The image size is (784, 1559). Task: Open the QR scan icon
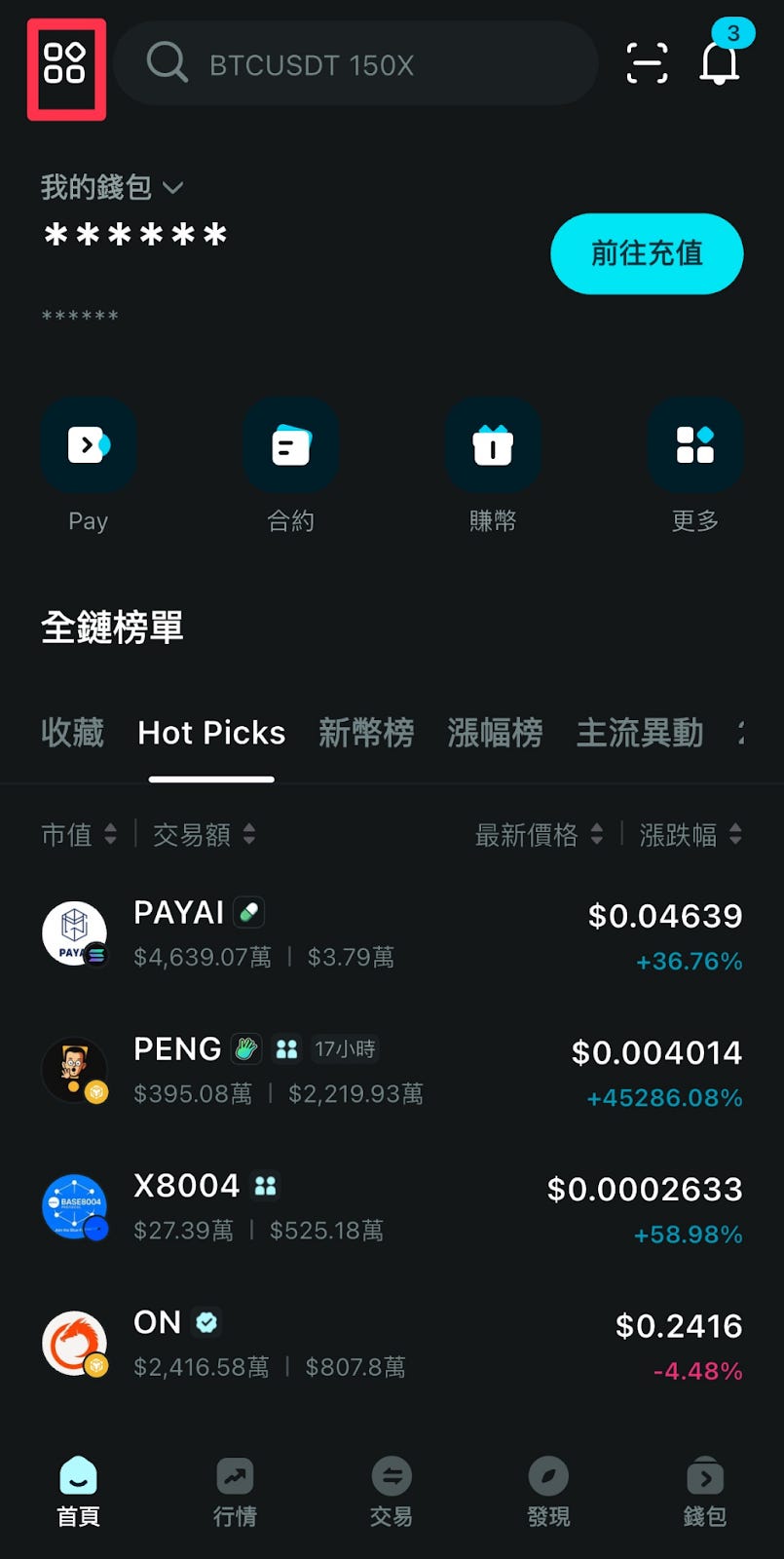click(647, 64)
